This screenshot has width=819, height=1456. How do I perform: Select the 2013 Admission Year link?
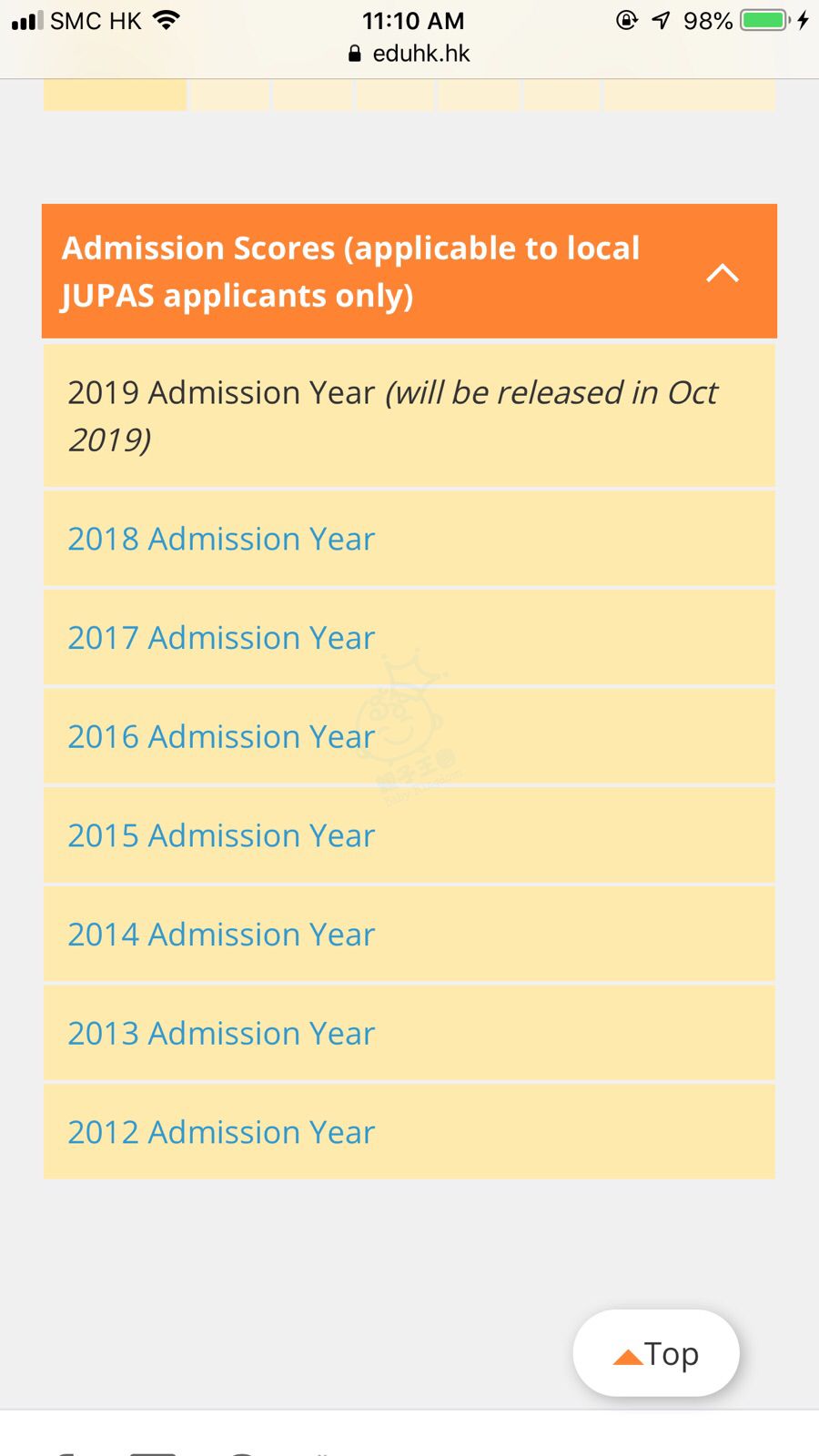(221, 1034)
